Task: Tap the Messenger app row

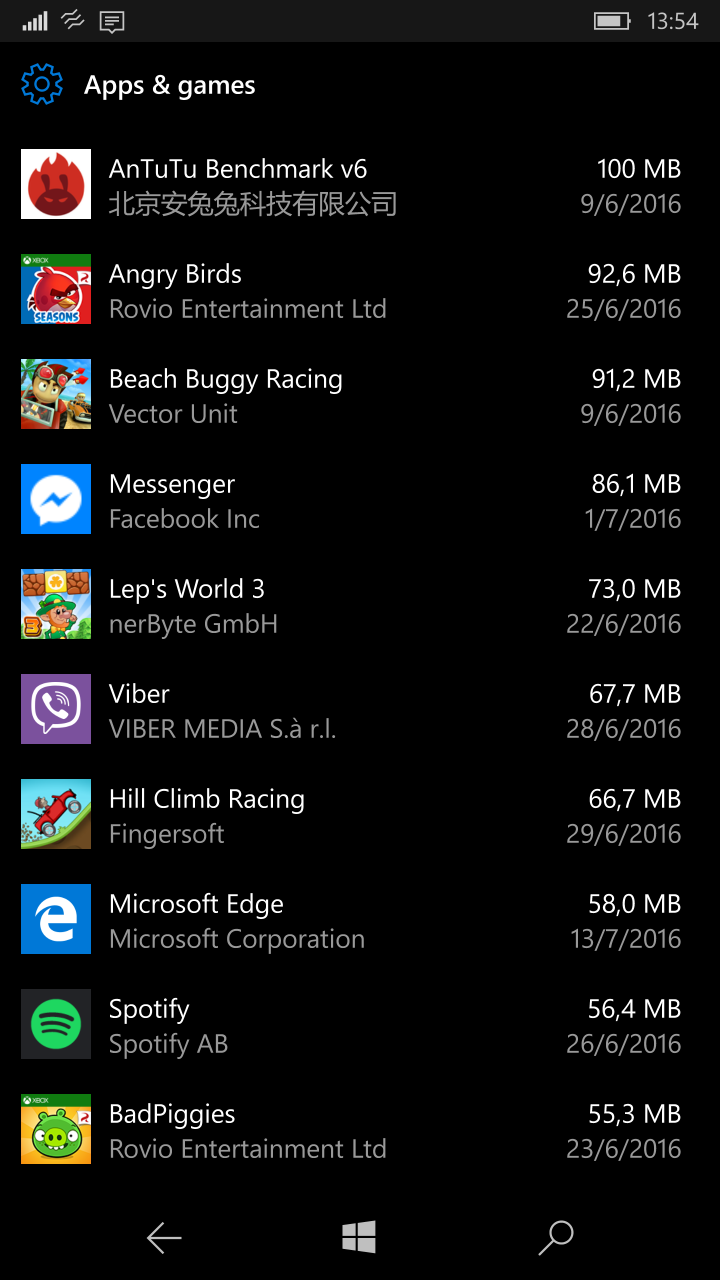Action: [360, 500]
